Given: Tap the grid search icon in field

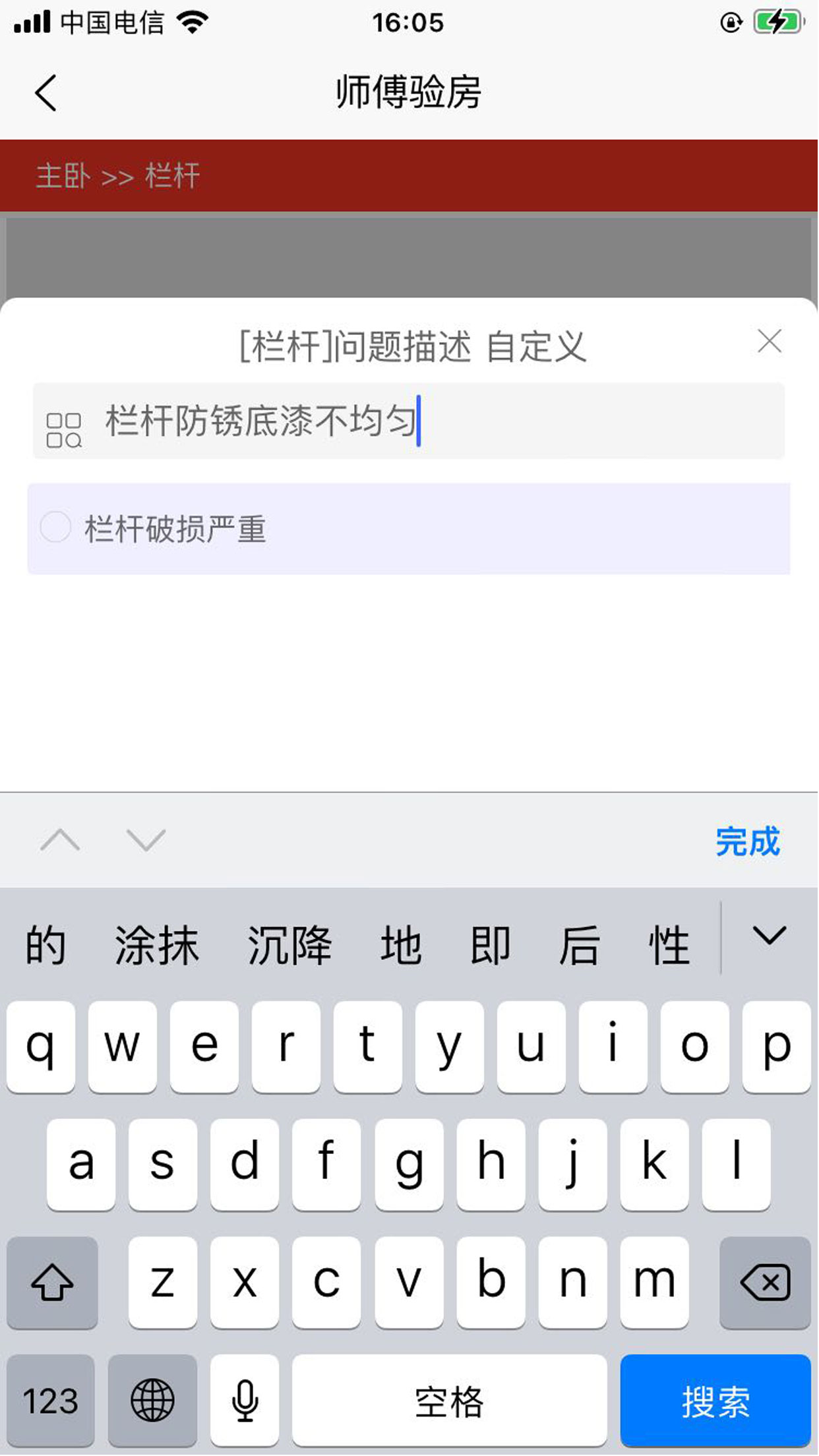Looking at the screenshot, I should tap(64, 430).
